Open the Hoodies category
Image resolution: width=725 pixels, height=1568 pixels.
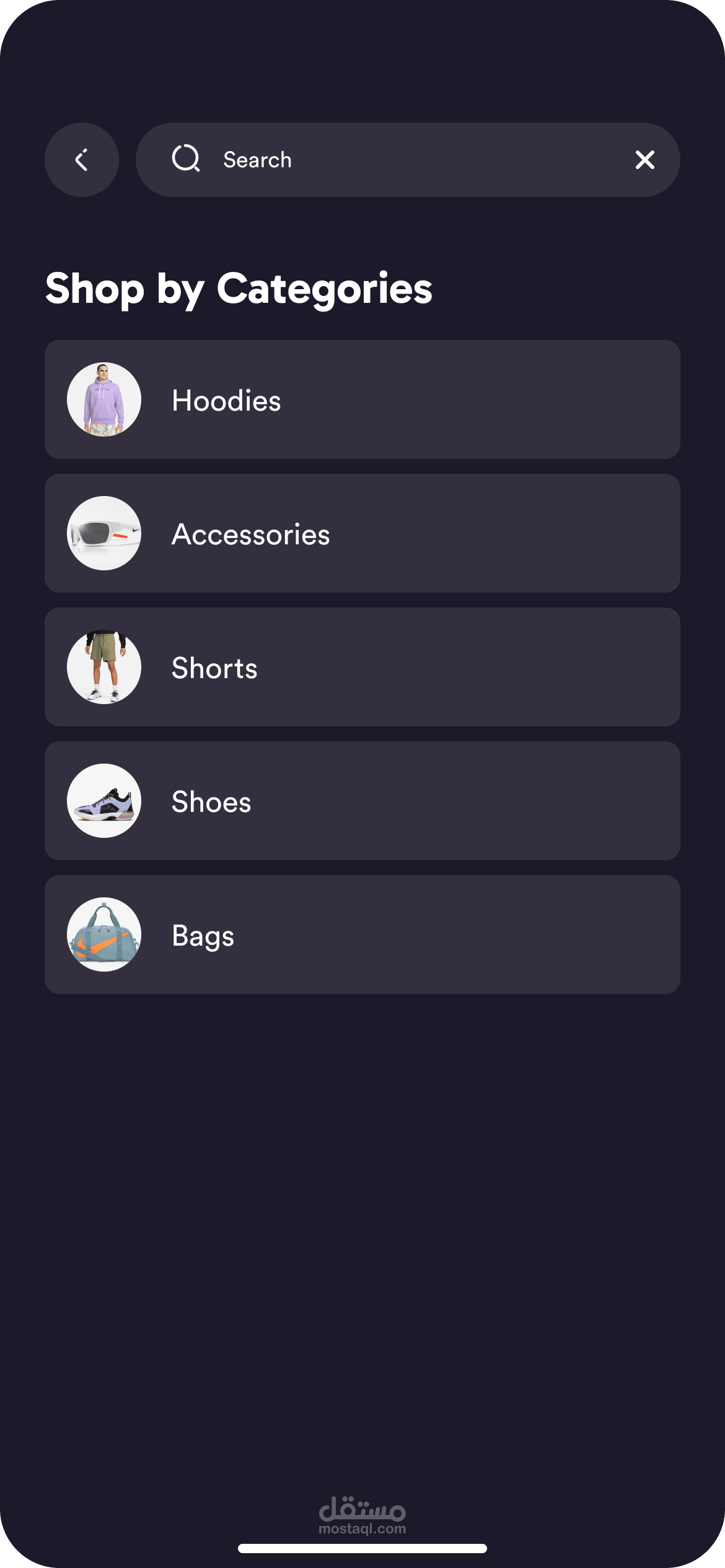pos(362,399)
